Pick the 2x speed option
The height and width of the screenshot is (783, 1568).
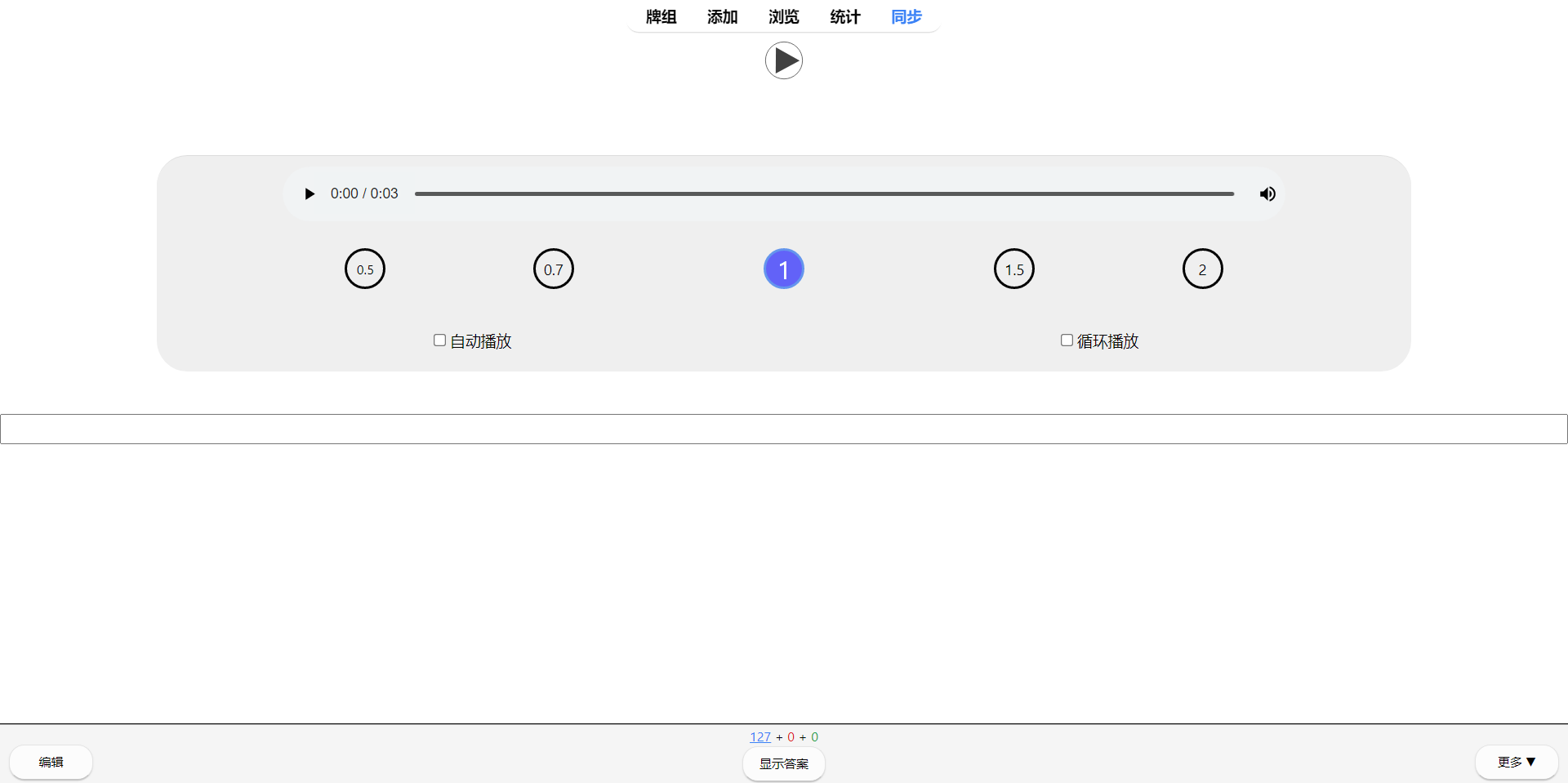1202,269
